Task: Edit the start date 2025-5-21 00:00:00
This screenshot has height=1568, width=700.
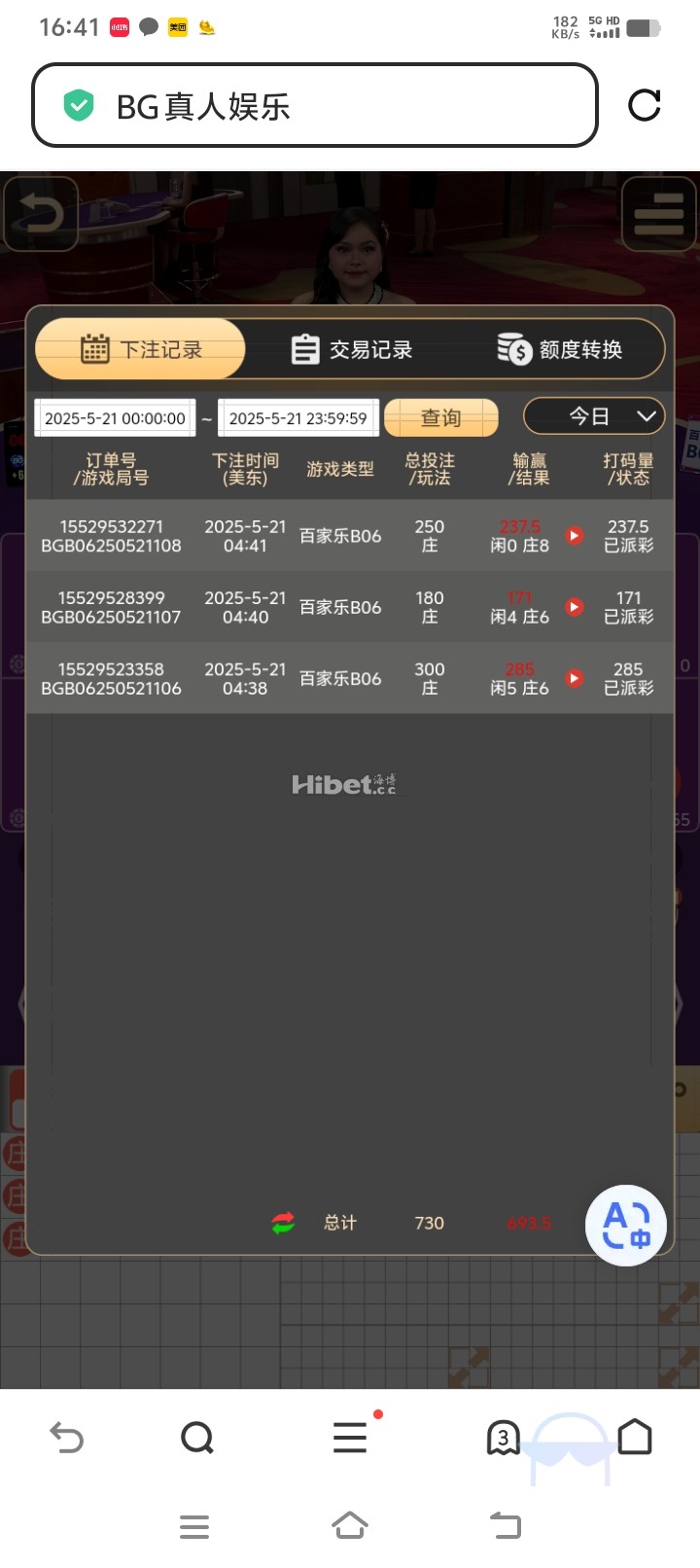Action: click(115, 418)
